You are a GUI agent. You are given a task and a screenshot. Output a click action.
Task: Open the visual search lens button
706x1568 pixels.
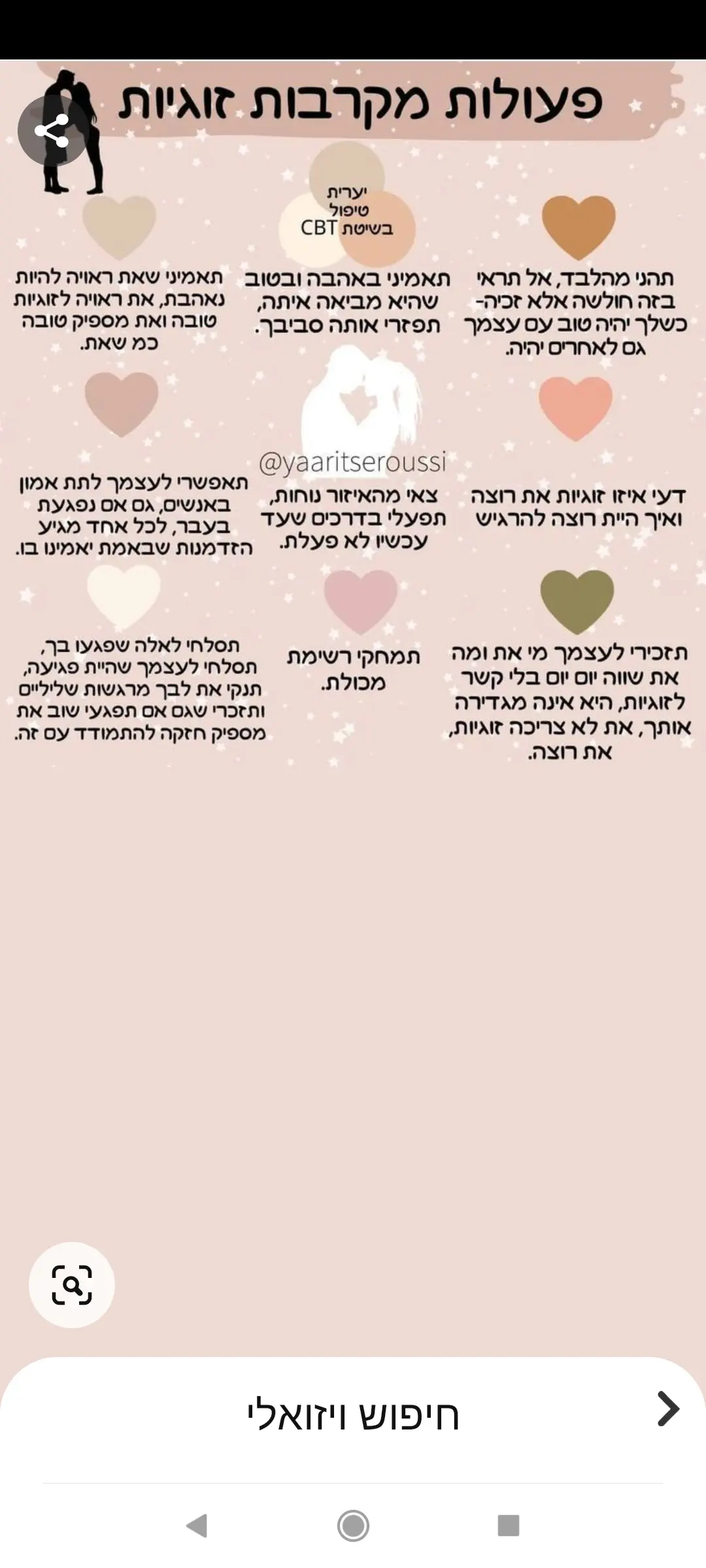[72, 1284]
